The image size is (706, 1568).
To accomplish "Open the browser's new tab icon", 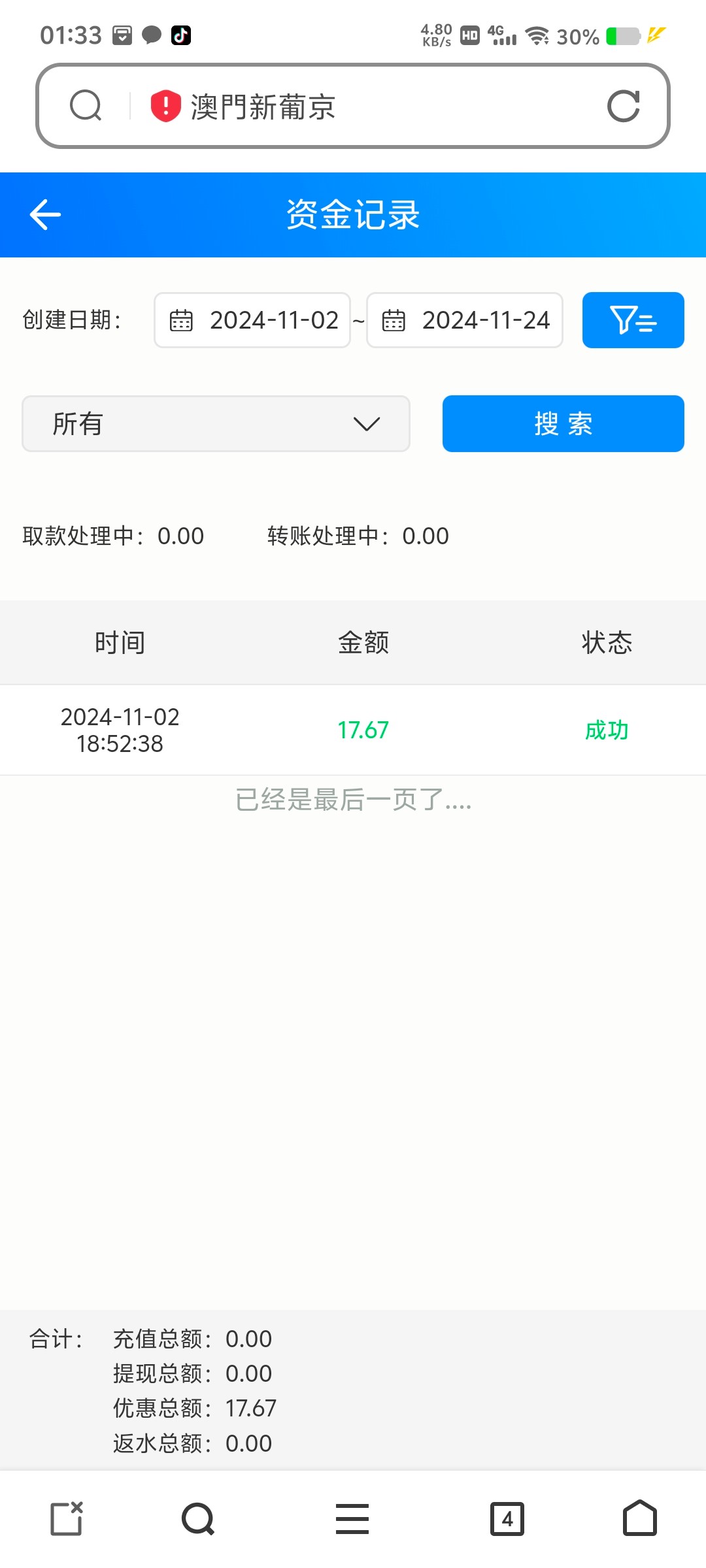I will click(x=67, y=1518).
